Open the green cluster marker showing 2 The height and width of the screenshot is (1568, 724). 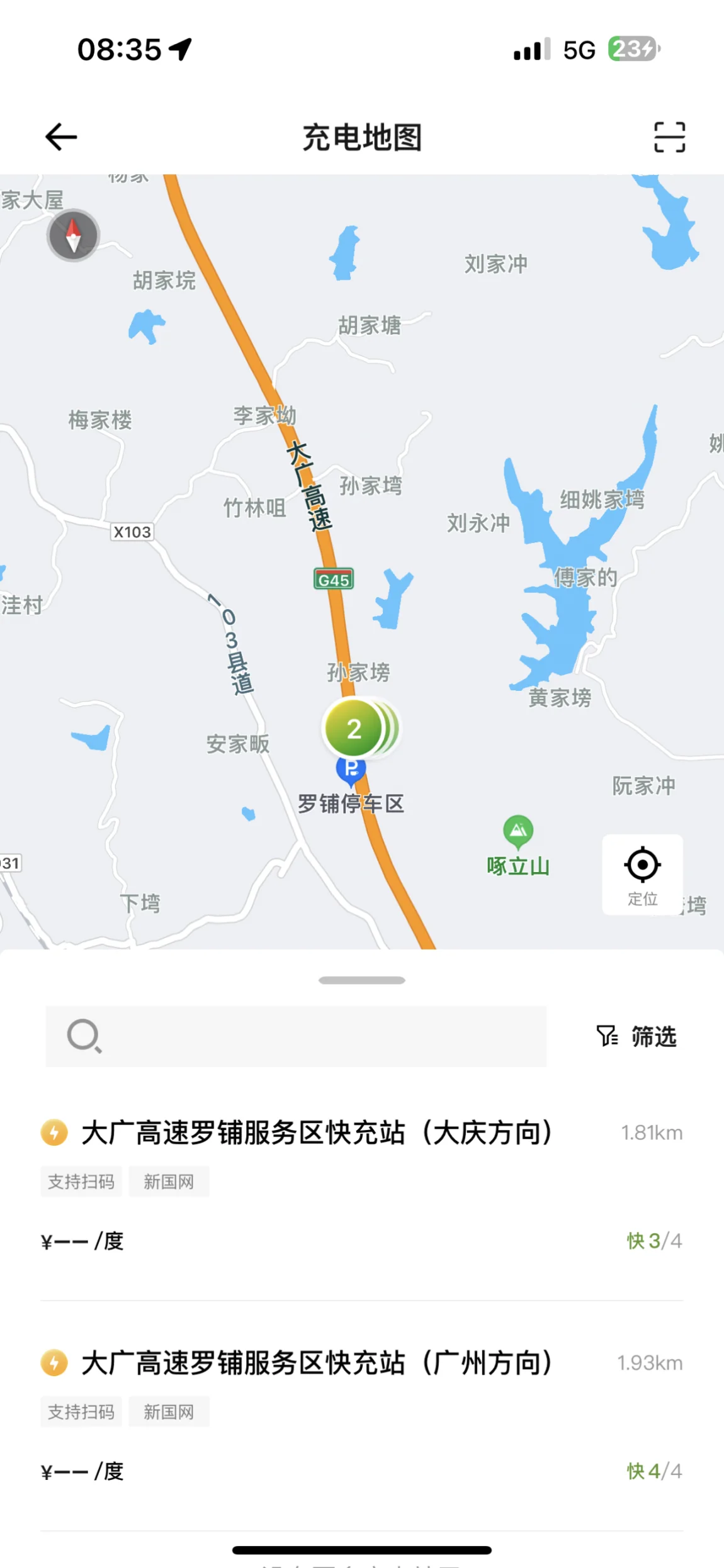click(354, 729)
